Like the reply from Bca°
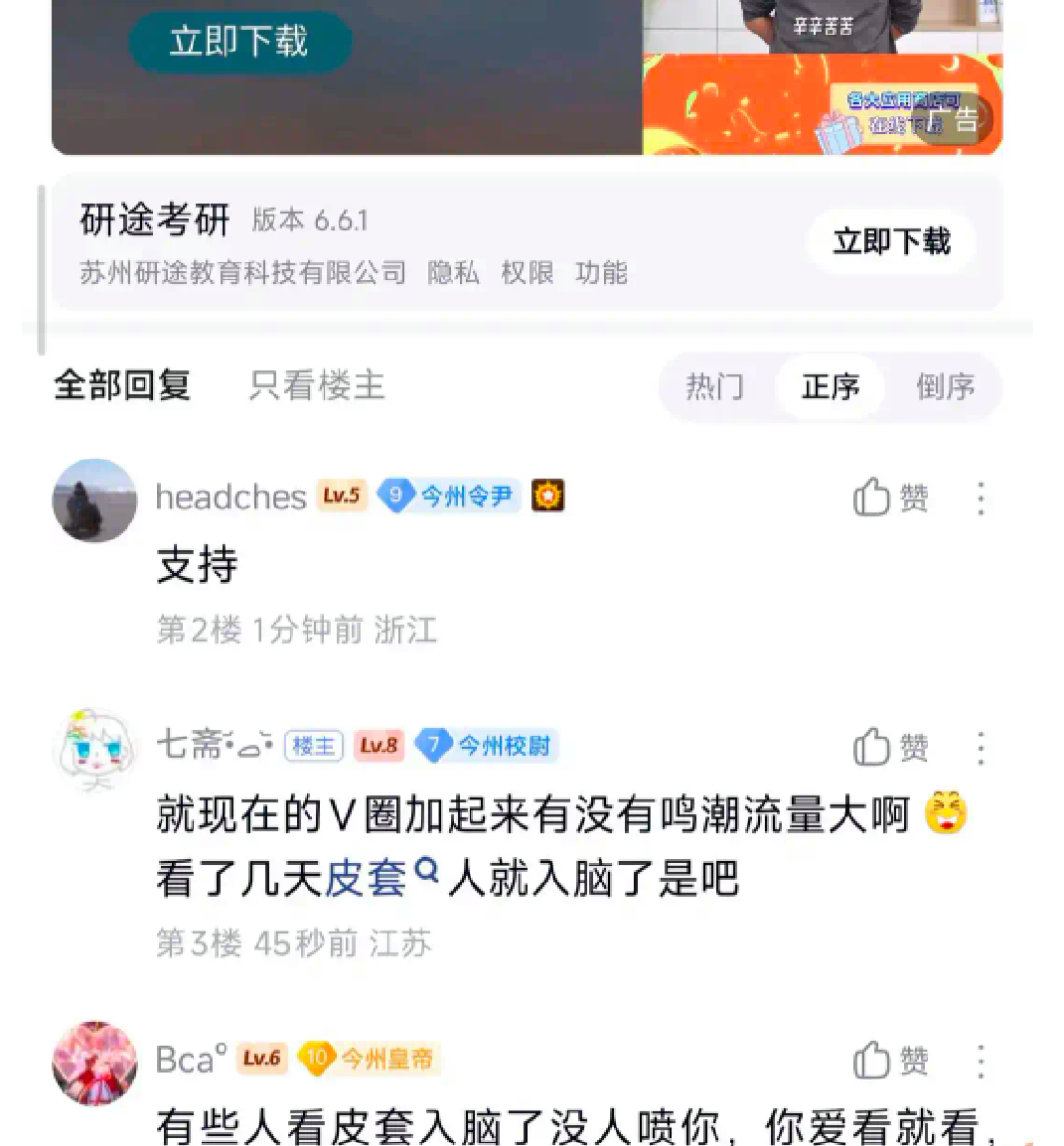 [x=890, y=1061]
